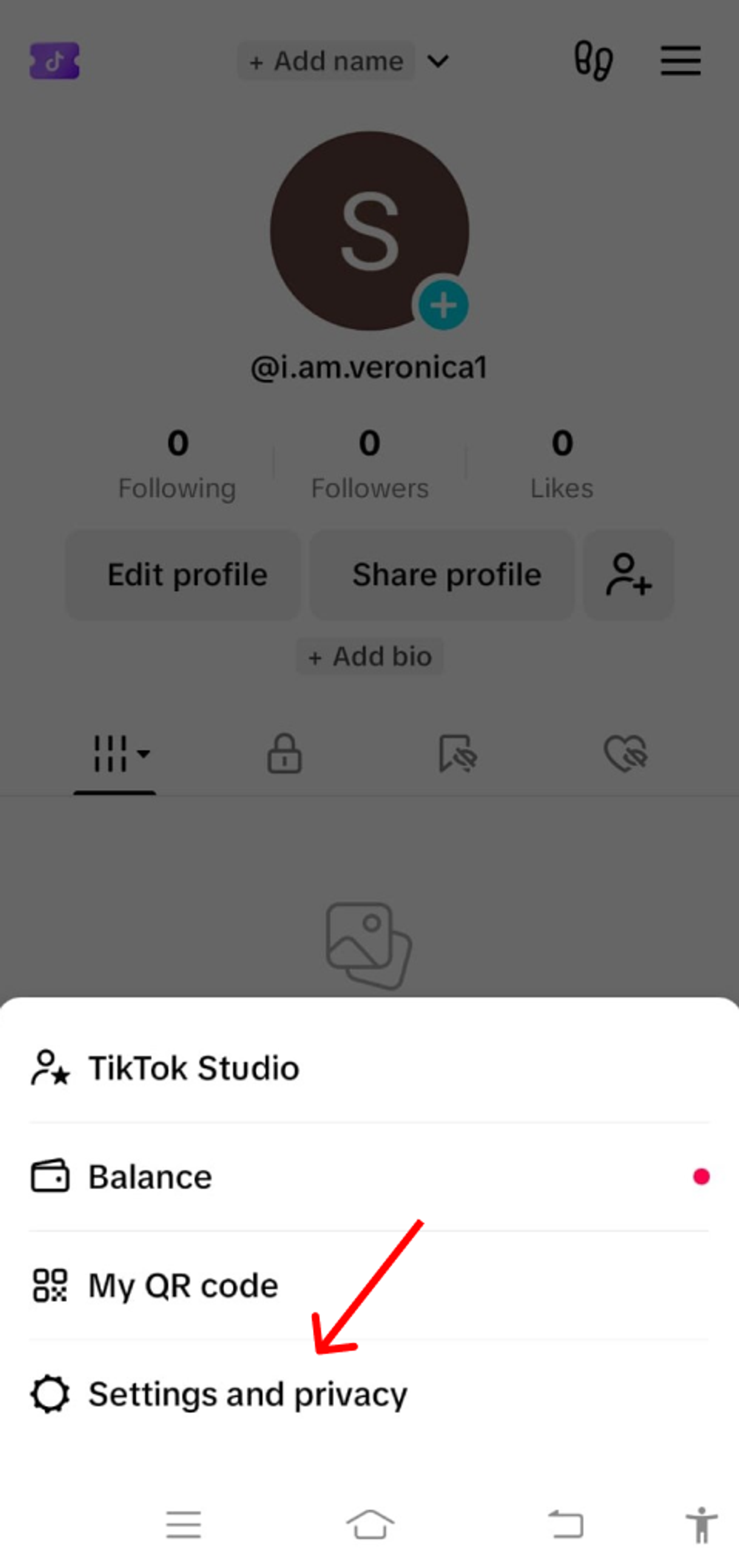This screenshot has width=739, height=1568.
Task: Go to the system home screen
Action: pyautogui.click(x=370, y=1524)
